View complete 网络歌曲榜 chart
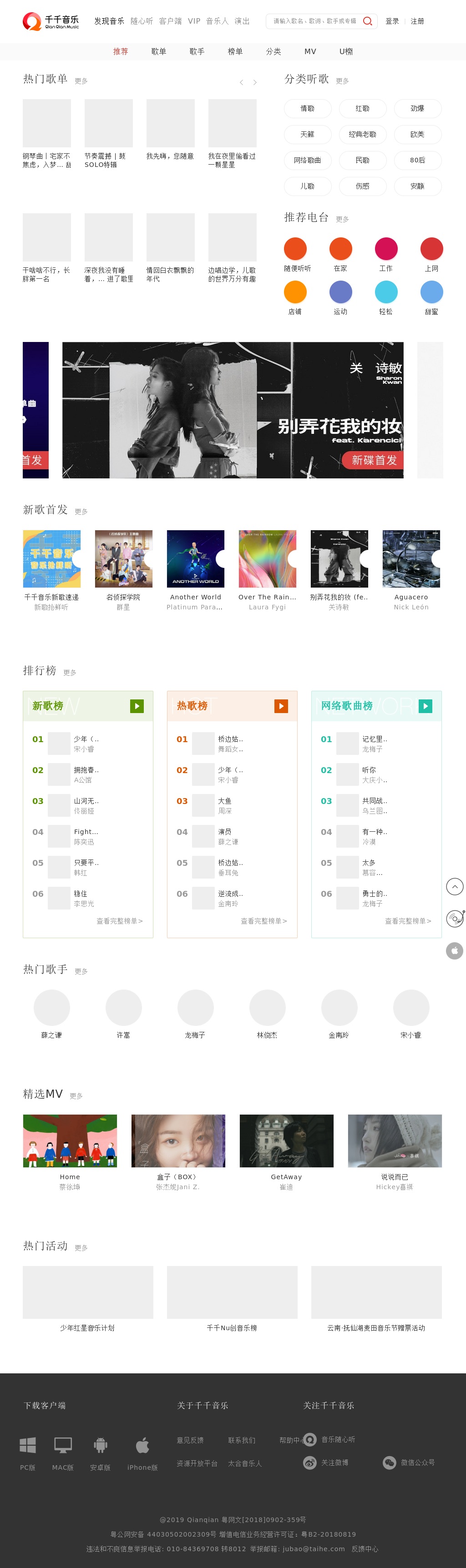 [407, 921]
